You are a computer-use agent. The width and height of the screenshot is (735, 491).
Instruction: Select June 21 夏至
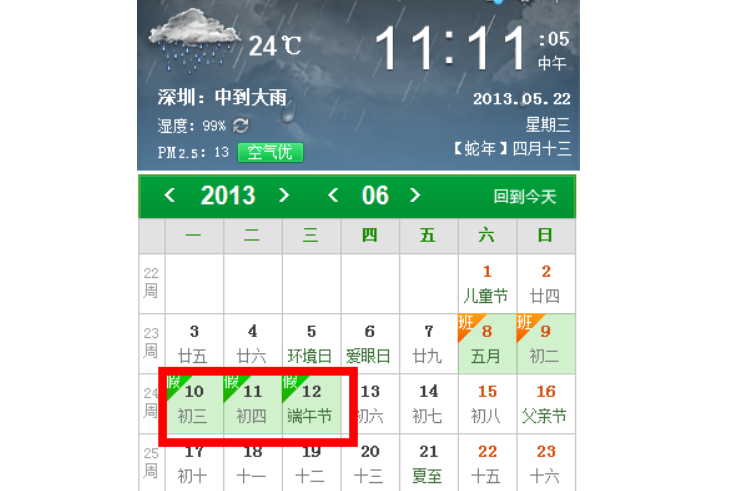(428, 463)
